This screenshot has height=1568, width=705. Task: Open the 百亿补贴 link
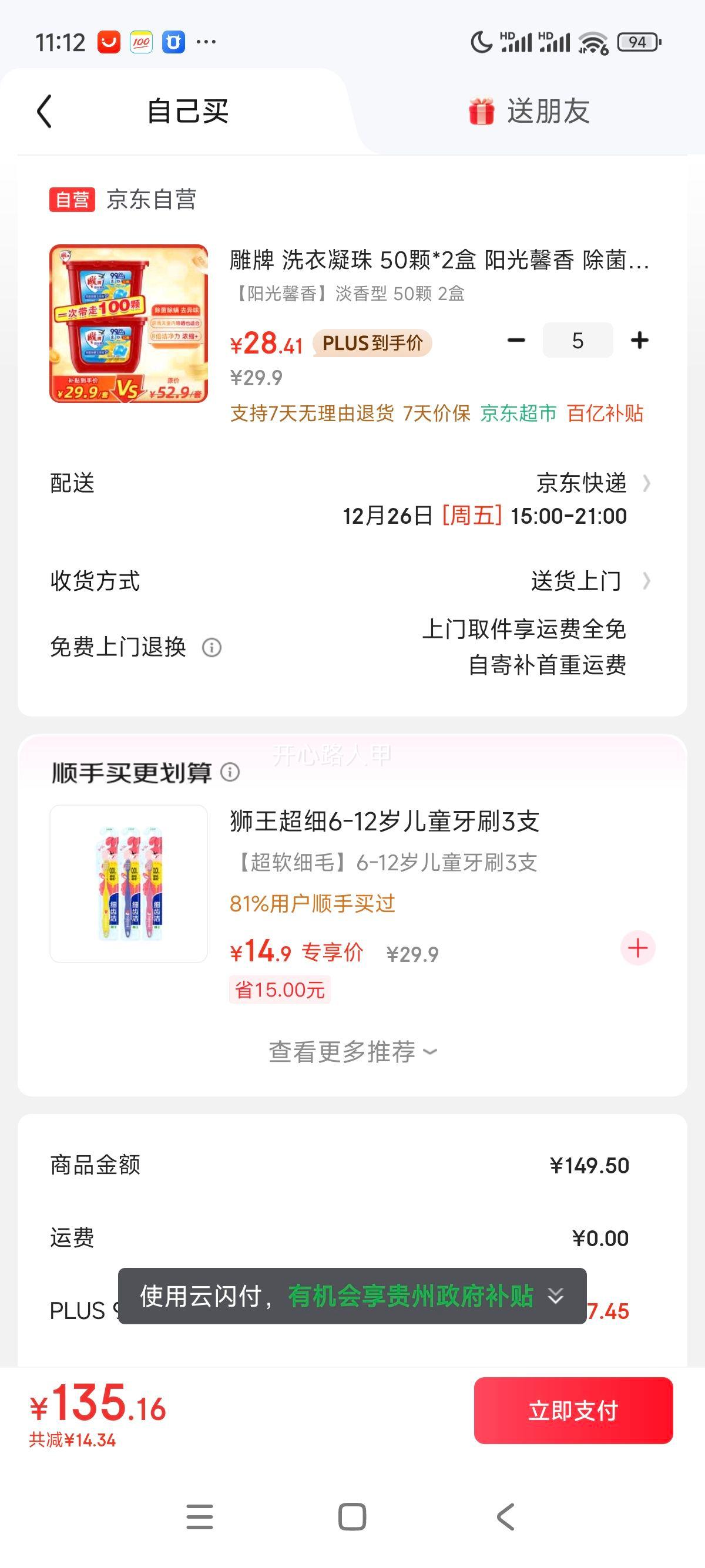pyautogui.click(x=605, y=414)
